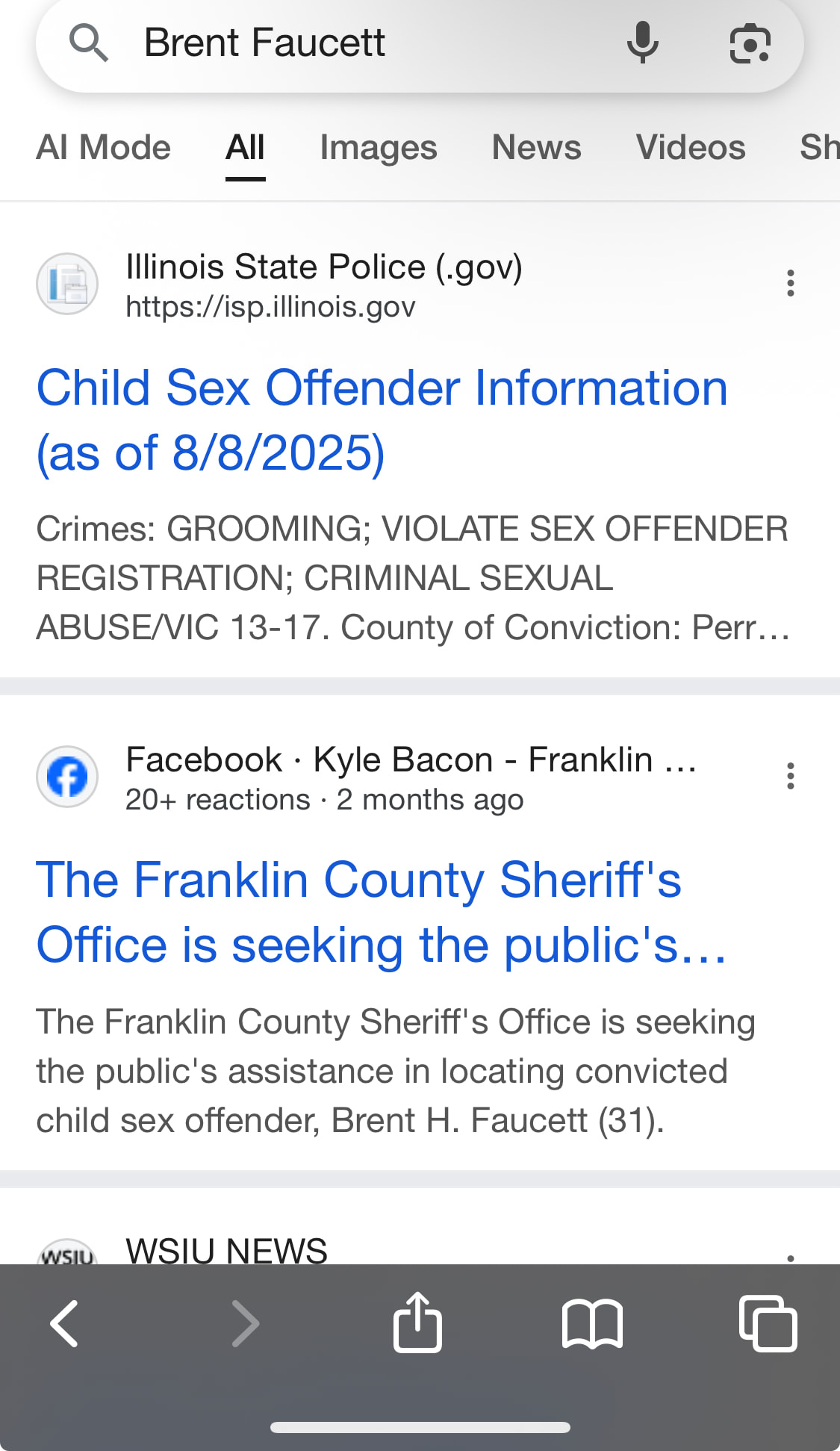
Task: Open options for the Facebook result
Action: click(x=790, y=776)
